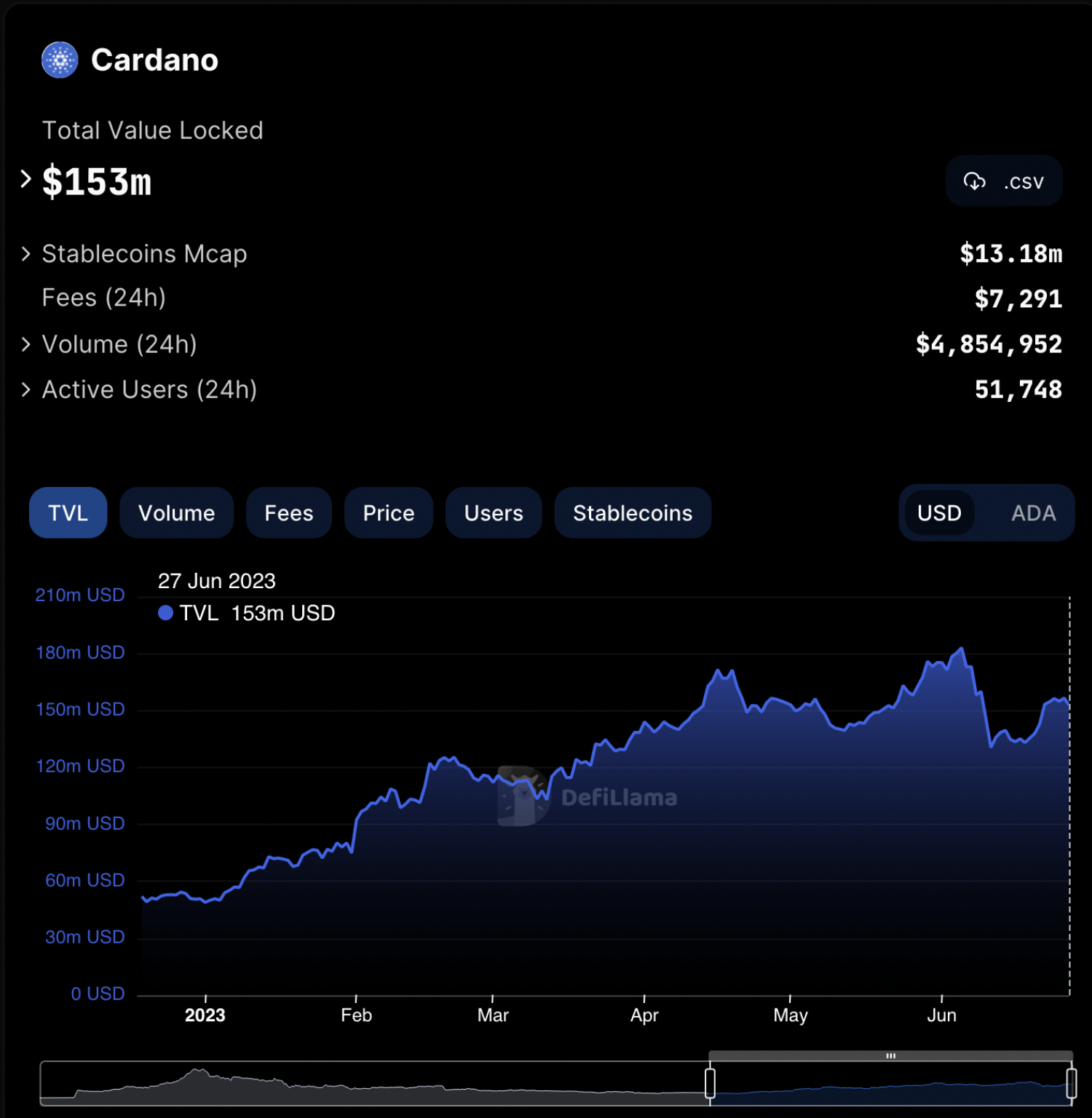Viewport: 1092px width, 1118px height.
Task: Expand the Stablecoins Mcap row
Action: [x=26, y=253]
